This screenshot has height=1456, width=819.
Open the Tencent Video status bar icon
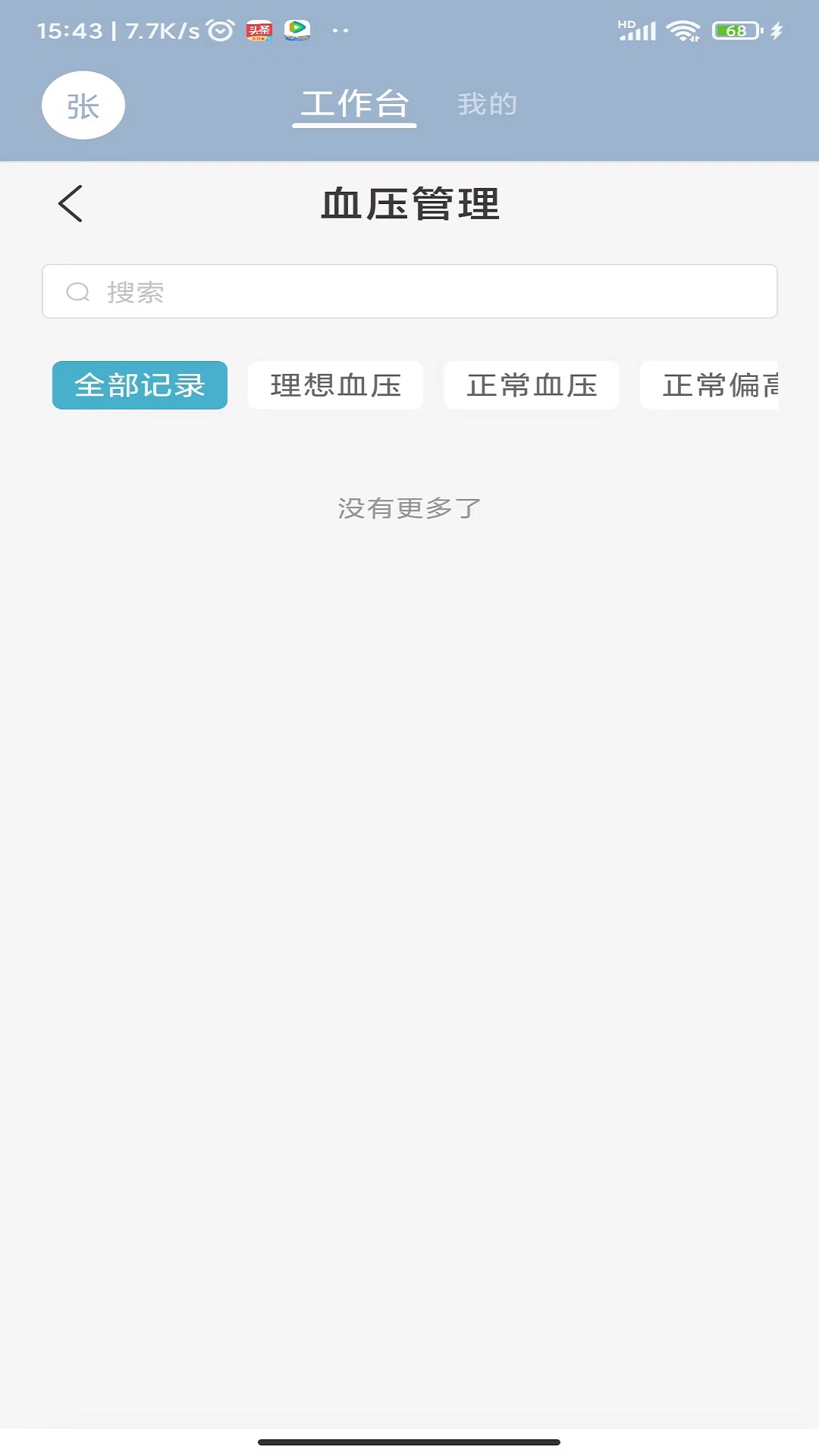coord(299,29)
